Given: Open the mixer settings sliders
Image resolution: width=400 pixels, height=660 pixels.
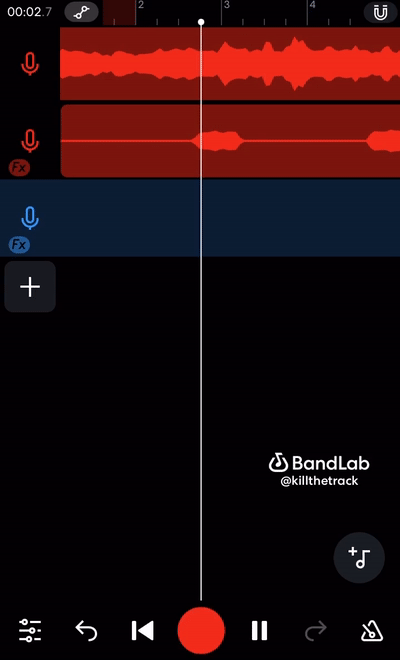Looking at the screenshot, I should (30, 630).
